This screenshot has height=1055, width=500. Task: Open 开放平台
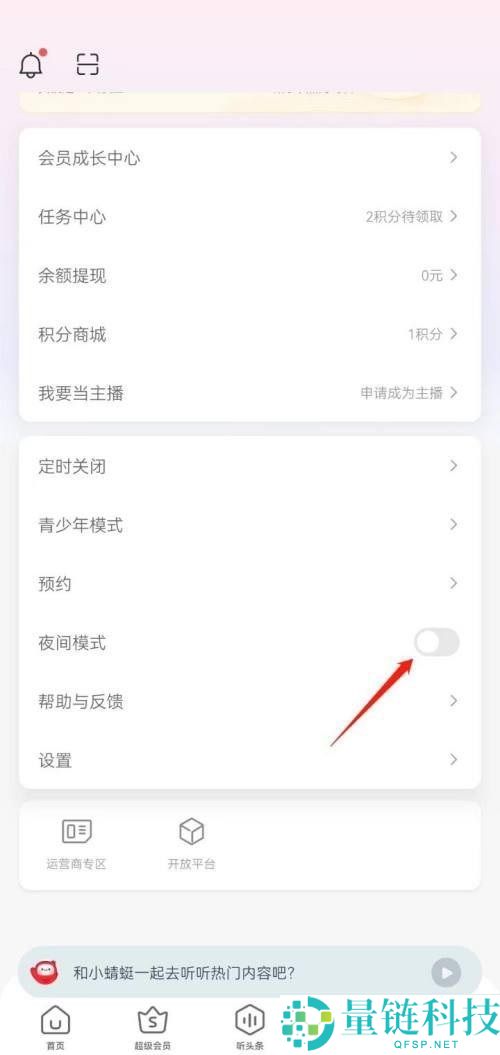click(191, 844)
